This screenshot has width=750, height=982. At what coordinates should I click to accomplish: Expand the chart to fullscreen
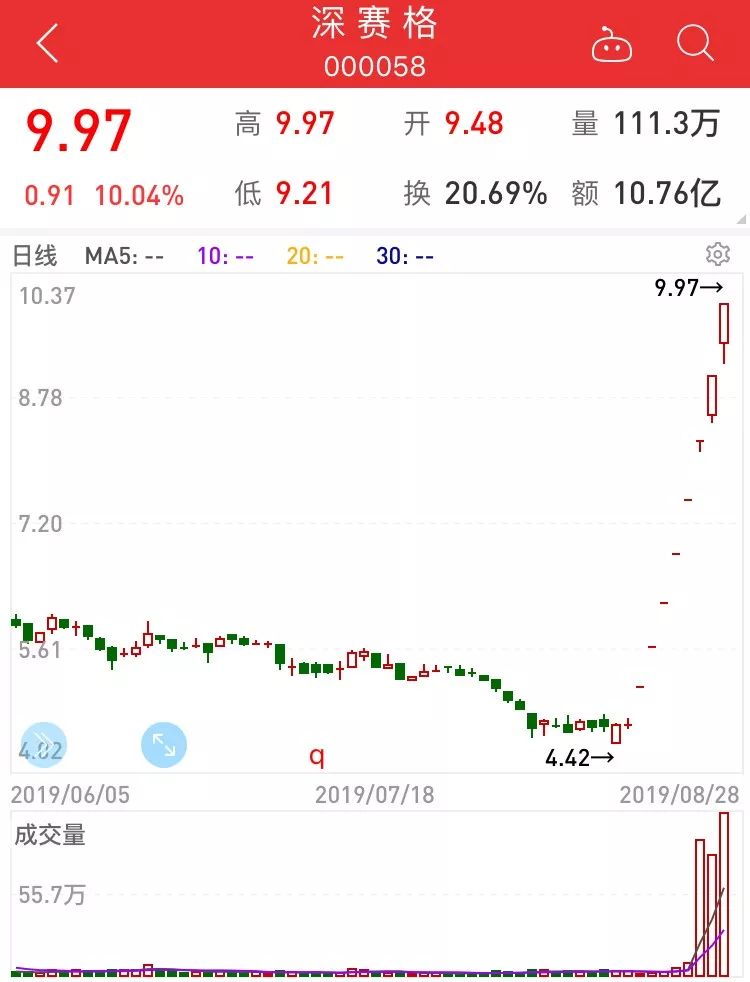pyautogui.click(x=163, y=744)
